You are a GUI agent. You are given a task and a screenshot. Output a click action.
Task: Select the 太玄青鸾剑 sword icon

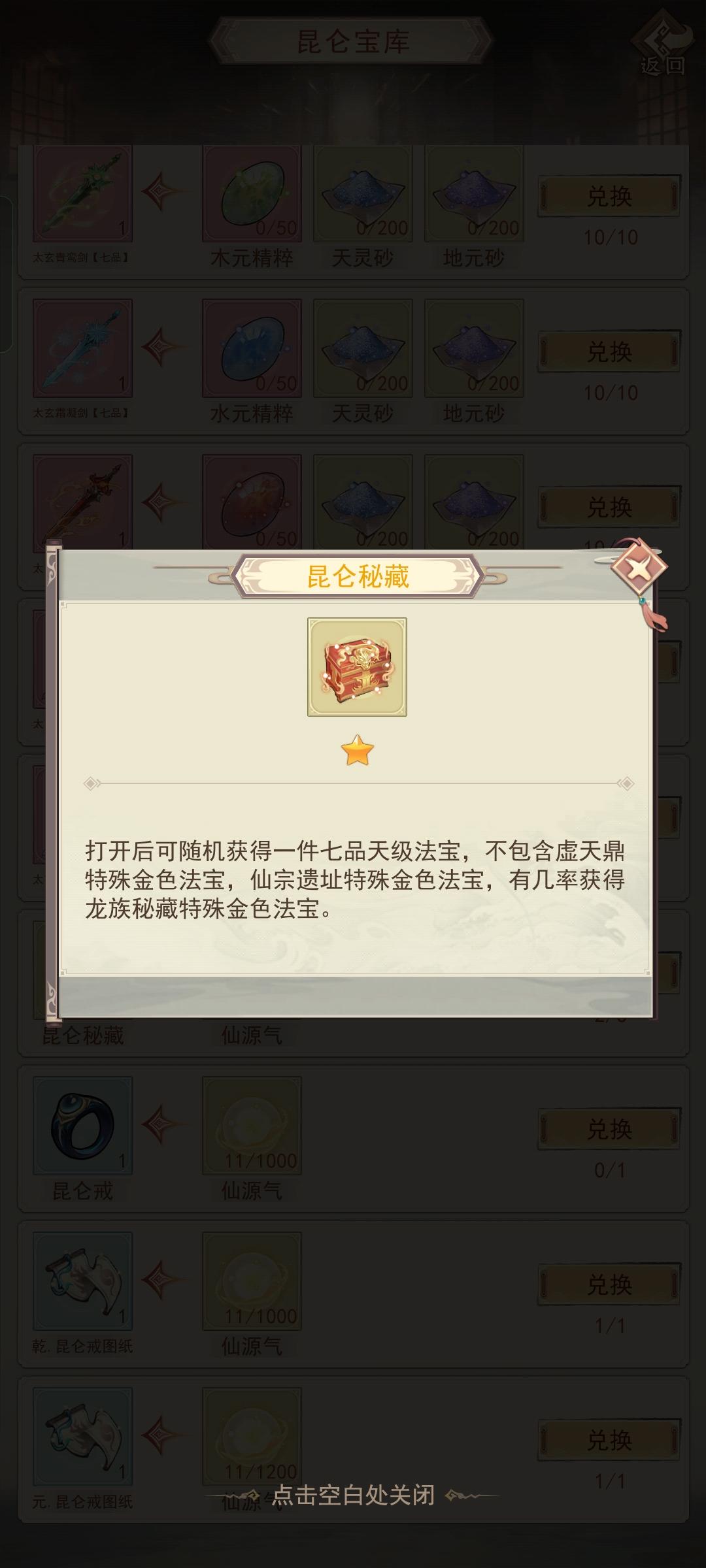83,193
